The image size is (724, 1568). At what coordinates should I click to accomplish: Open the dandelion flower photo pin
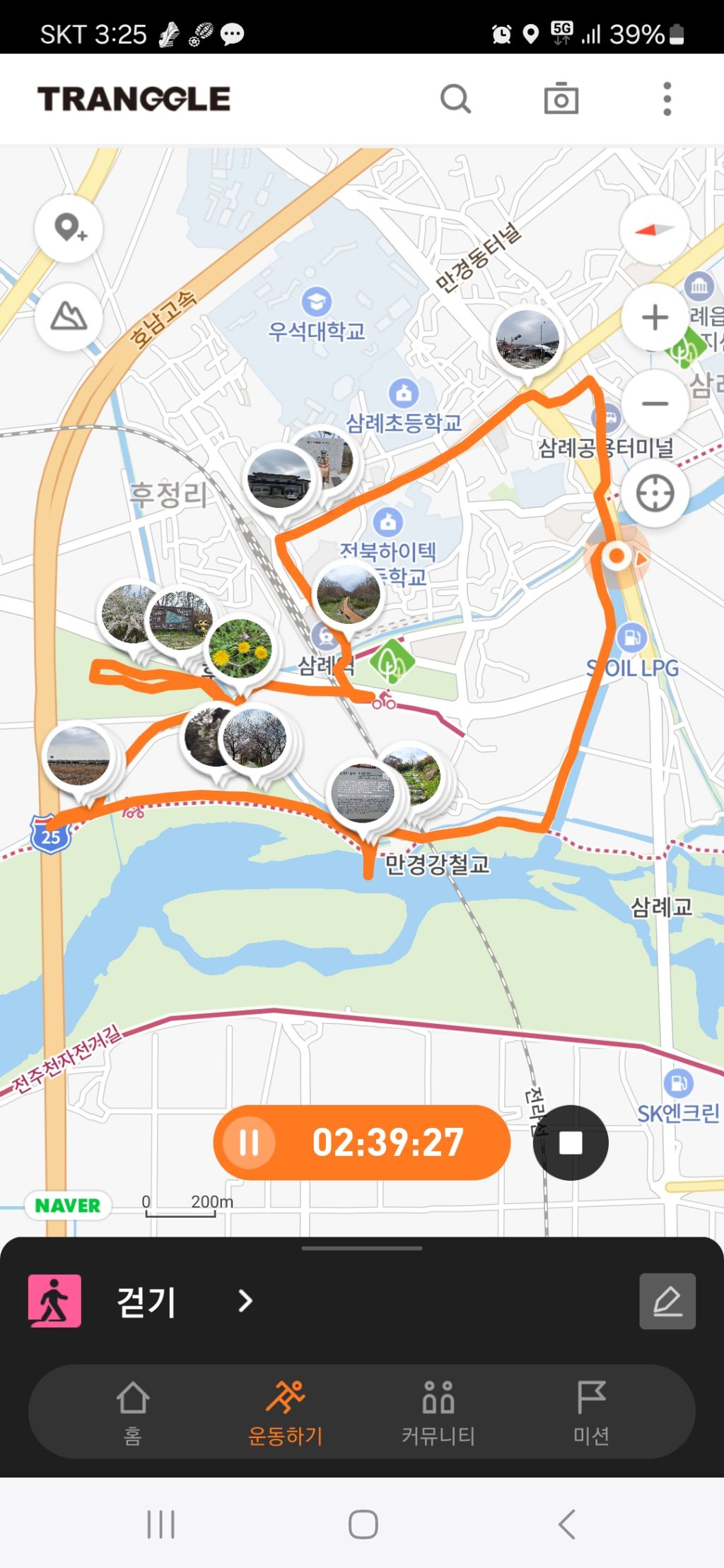240,649
